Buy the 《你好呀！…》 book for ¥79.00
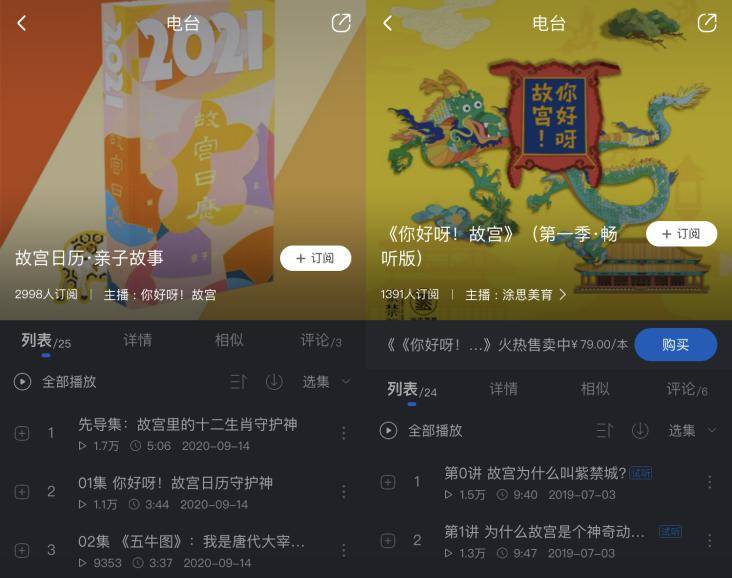The width and height of the screenshot is (732, 578). [675, 344]
